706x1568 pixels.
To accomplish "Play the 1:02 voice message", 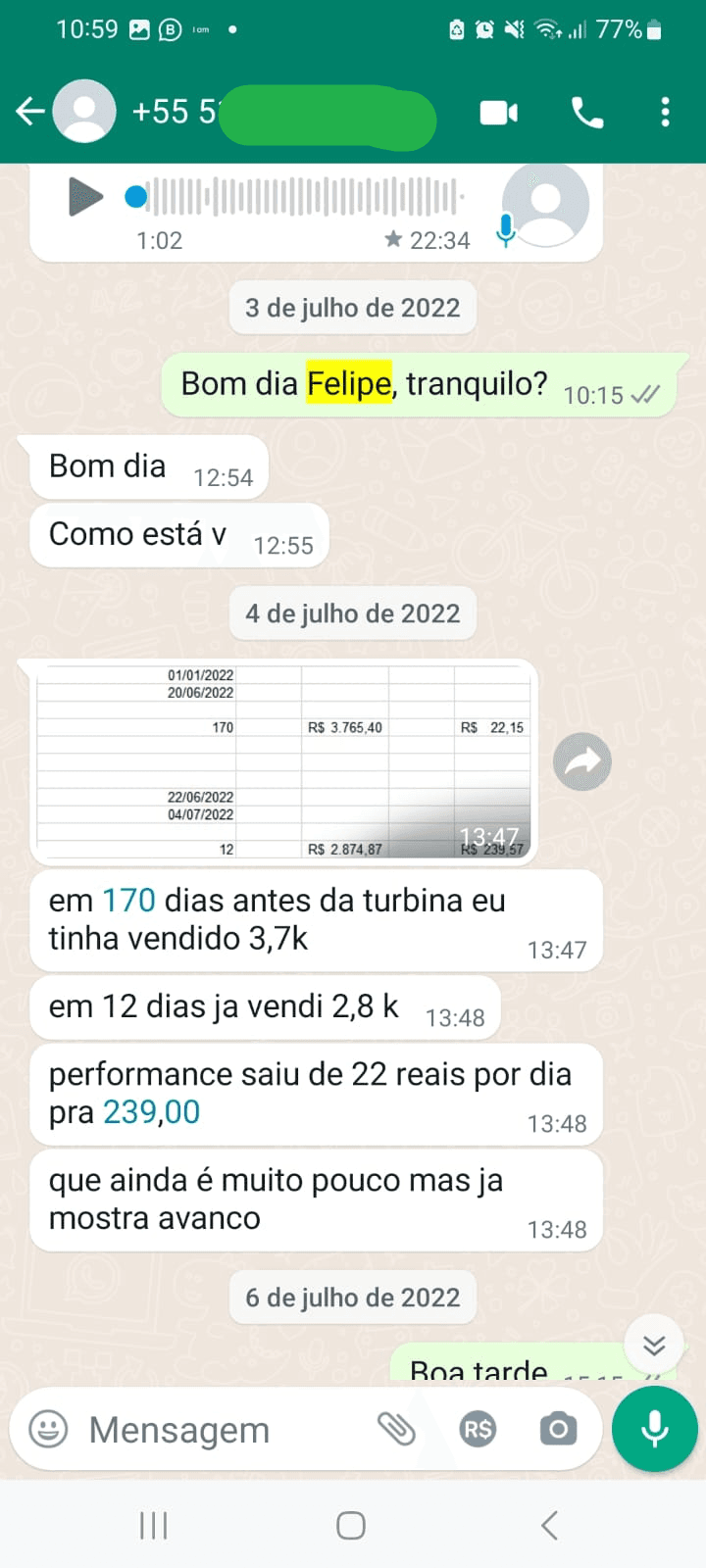I will 85,197.
